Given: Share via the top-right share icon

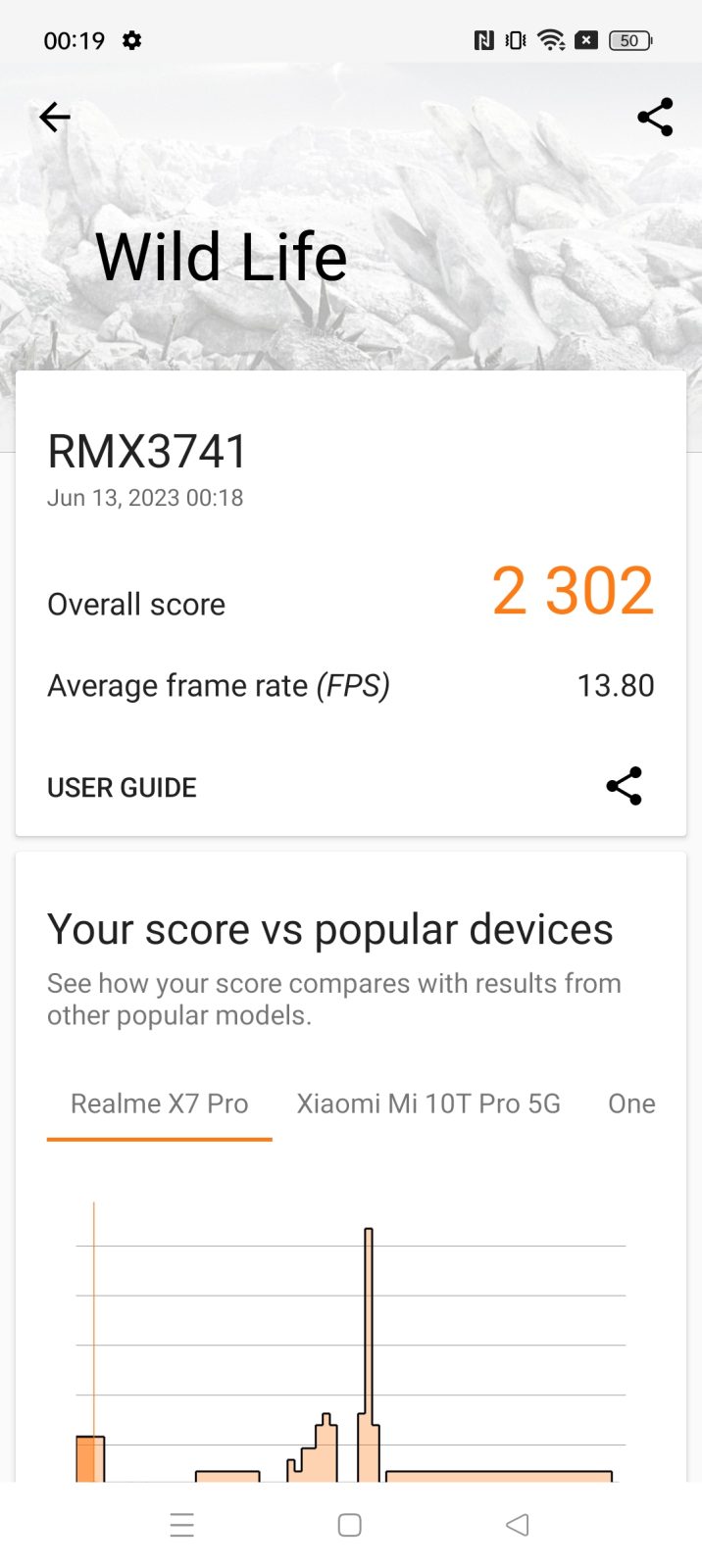Looking at the screenshot, I should tap(655, 118).
